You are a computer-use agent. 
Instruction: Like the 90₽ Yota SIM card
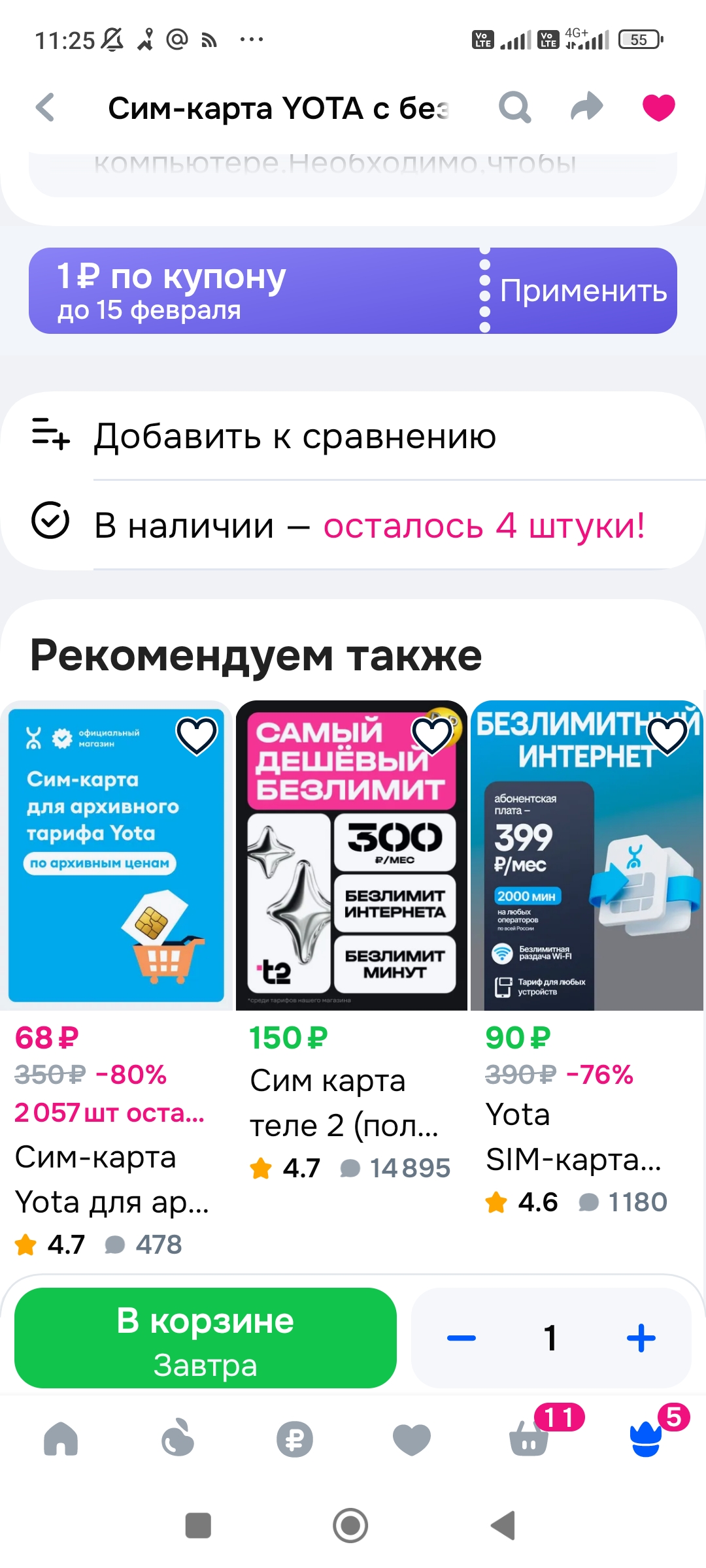[667, 736]
